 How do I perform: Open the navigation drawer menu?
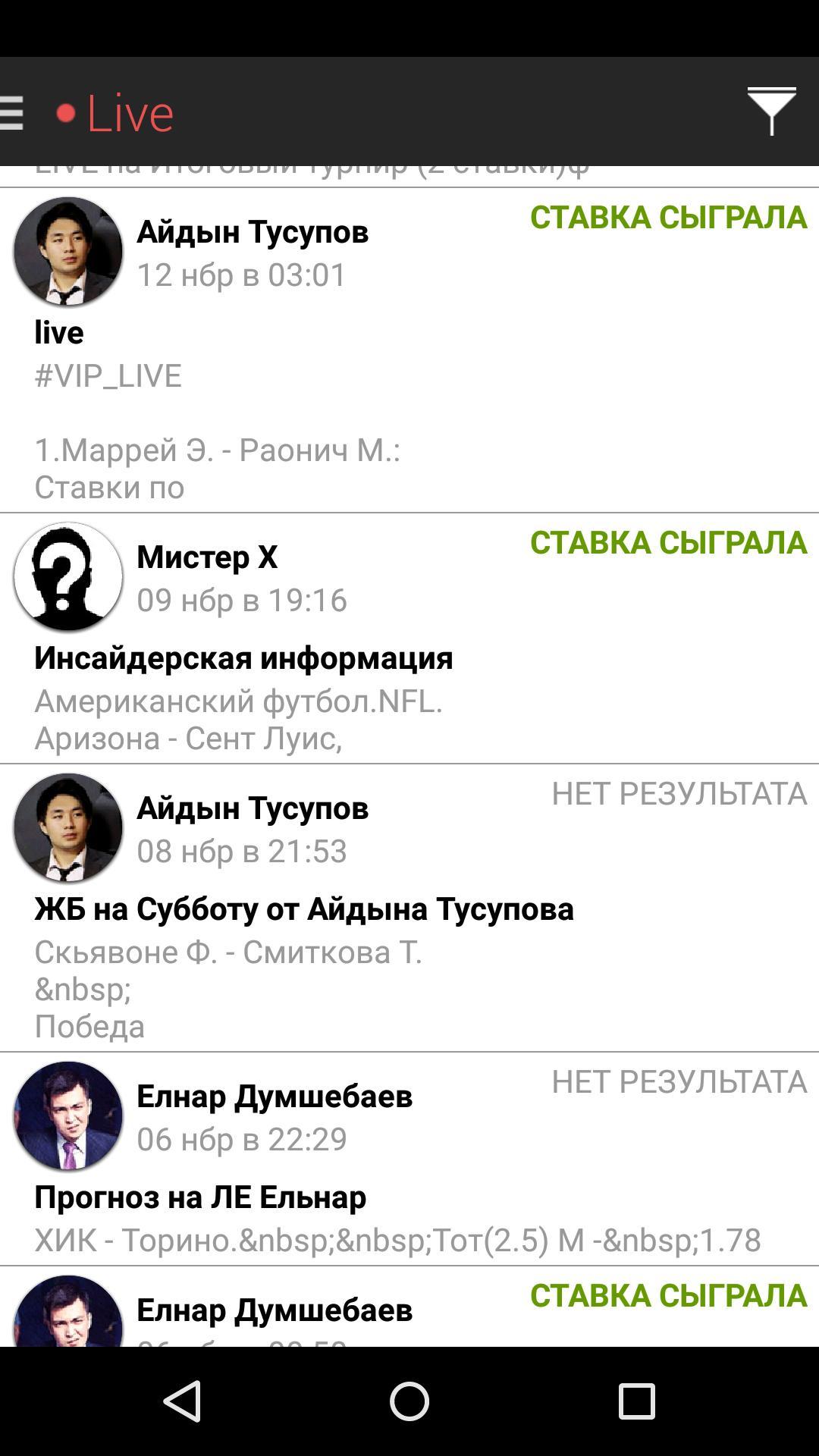[12, 113]
